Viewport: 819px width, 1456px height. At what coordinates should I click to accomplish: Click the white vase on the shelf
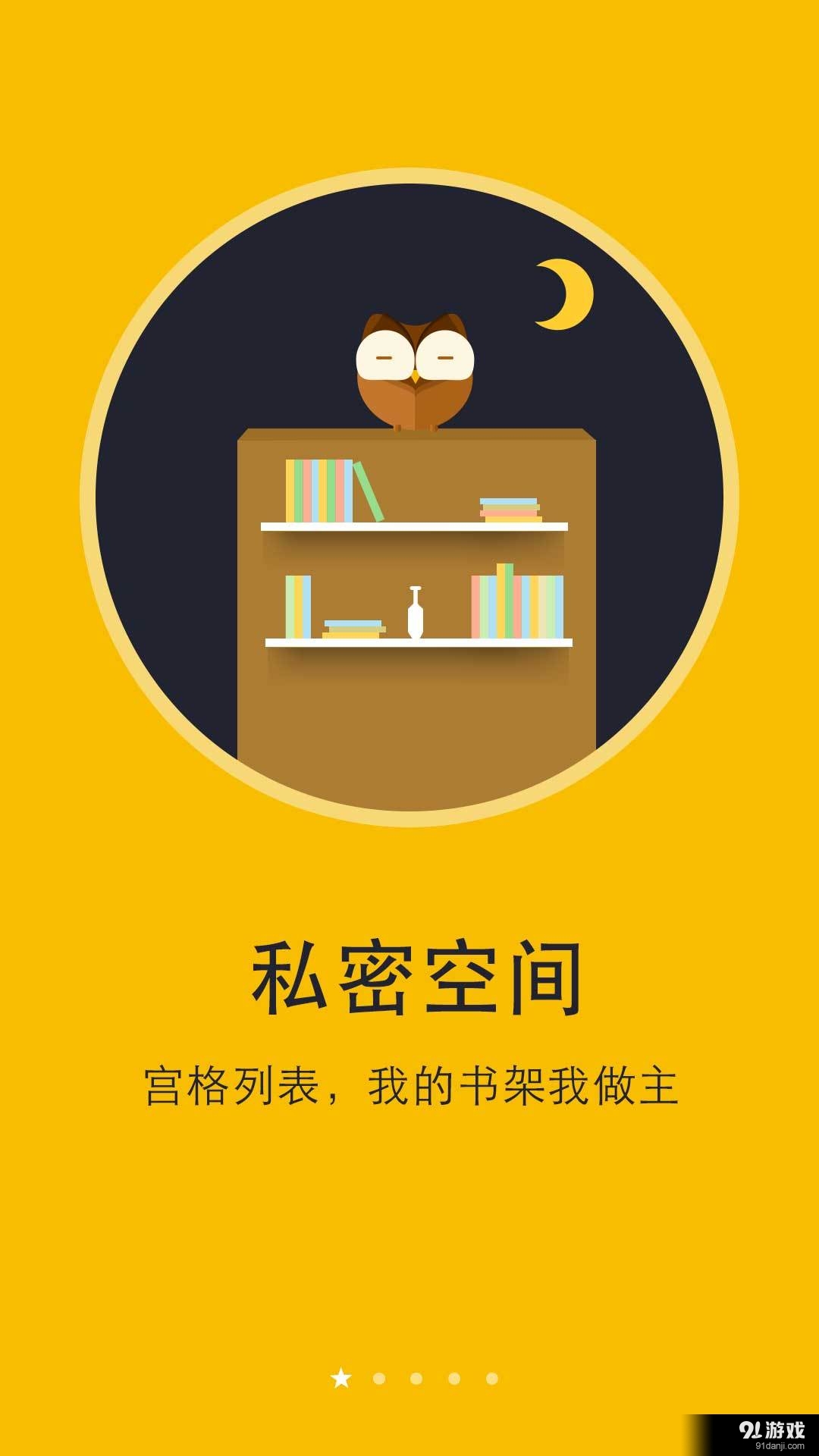414,610
